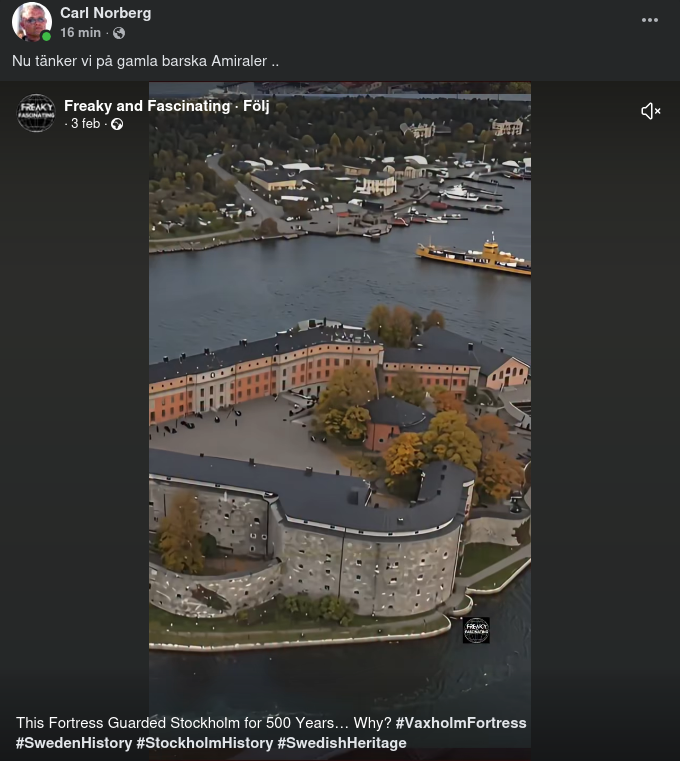Open the post options overflow menu
Viewport: 680px width, 761px height.
tap(650, 21)
